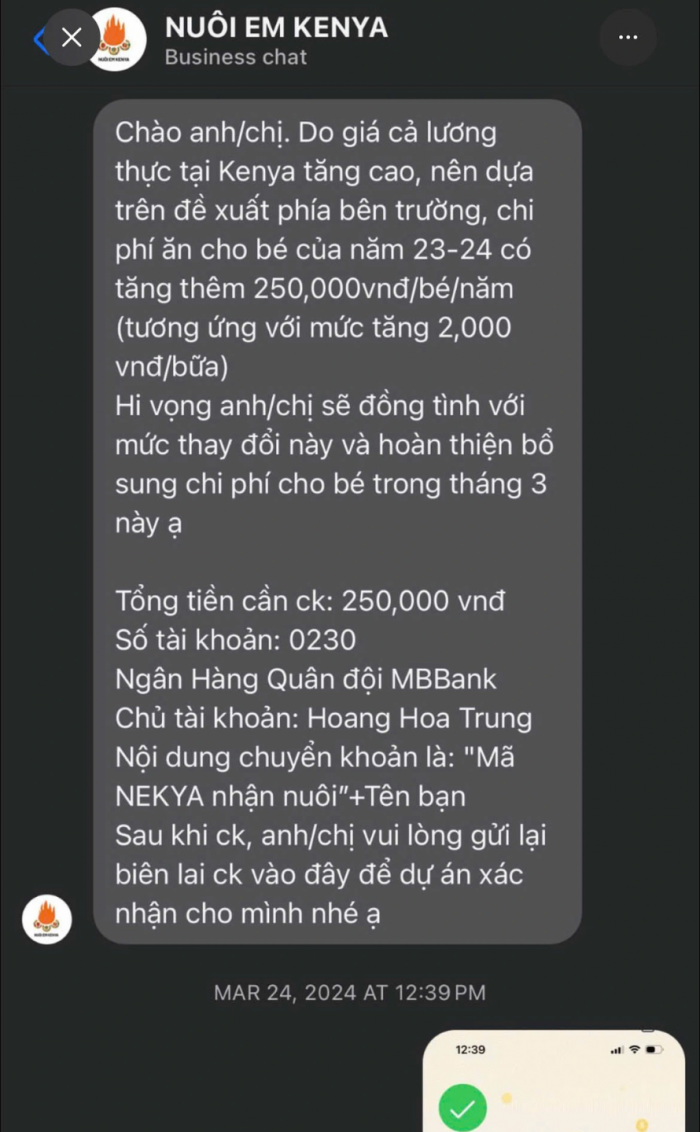Open the transfer receipt image attachment
Screen dimensions: 700x1132
click(554, 1083)
